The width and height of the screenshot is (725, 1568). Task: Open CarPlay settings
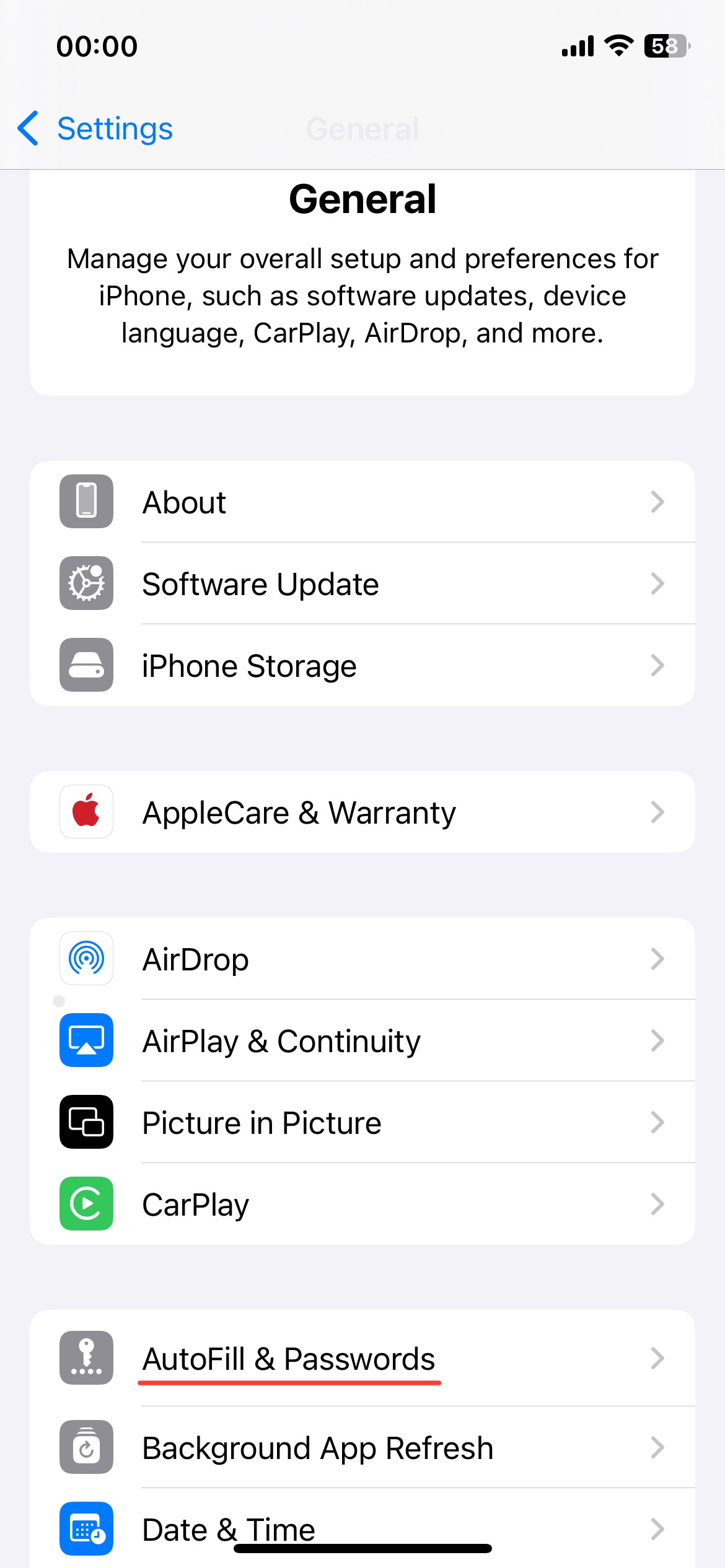click(362, 1204)
